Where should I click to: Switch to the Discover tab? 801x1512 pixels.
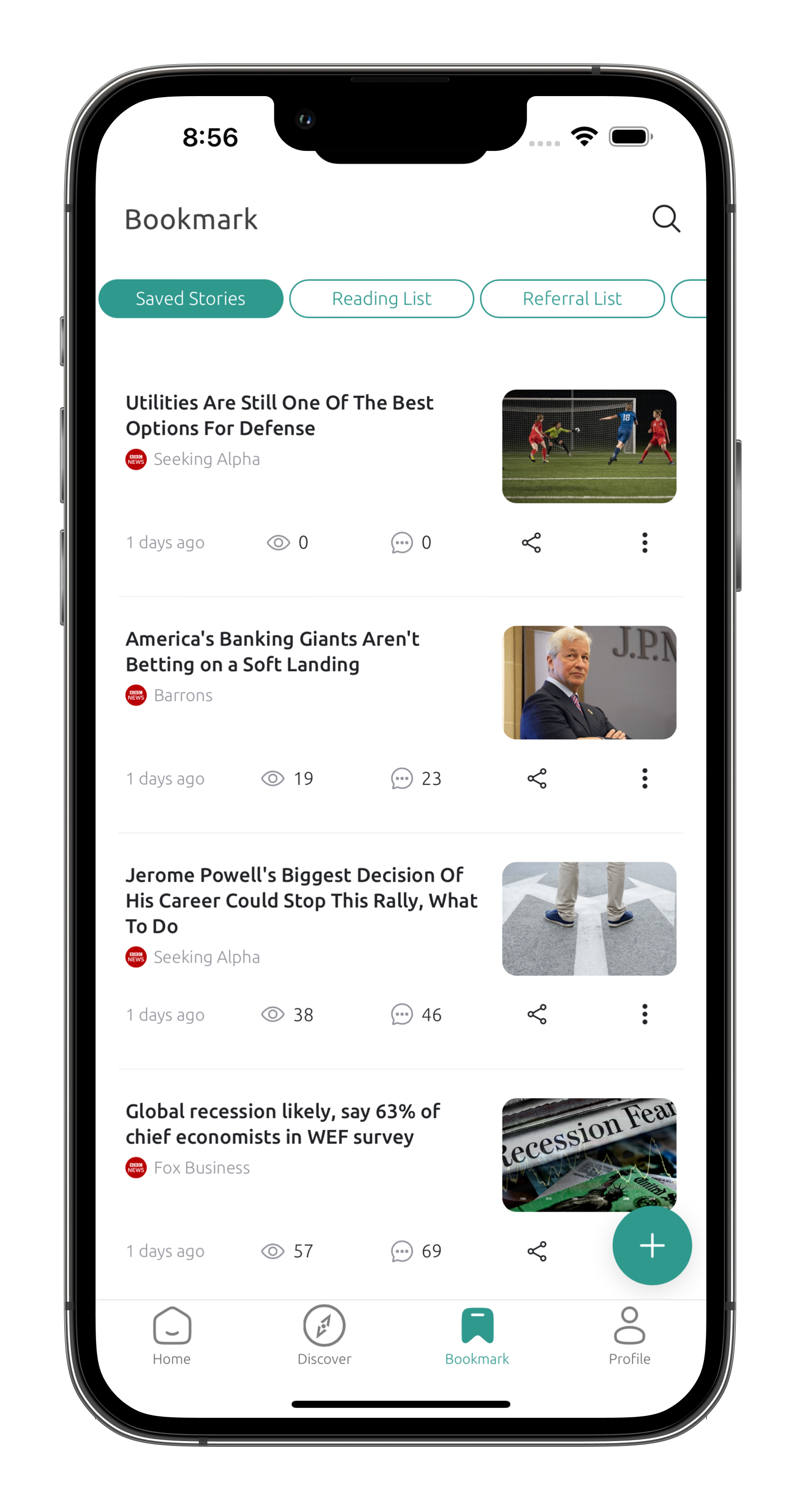coord(324,1335)
